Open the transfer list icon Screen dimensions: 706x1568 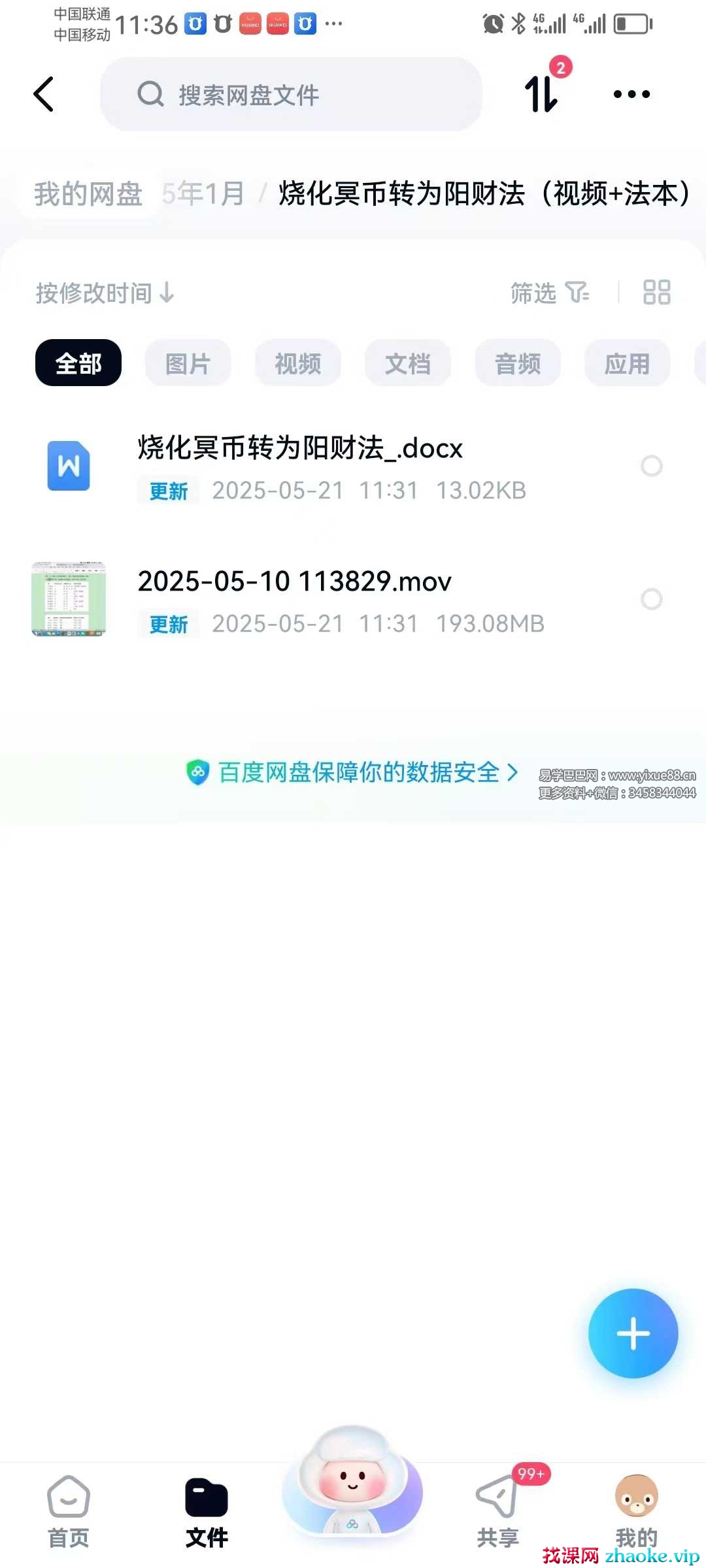tap(542, 94)
